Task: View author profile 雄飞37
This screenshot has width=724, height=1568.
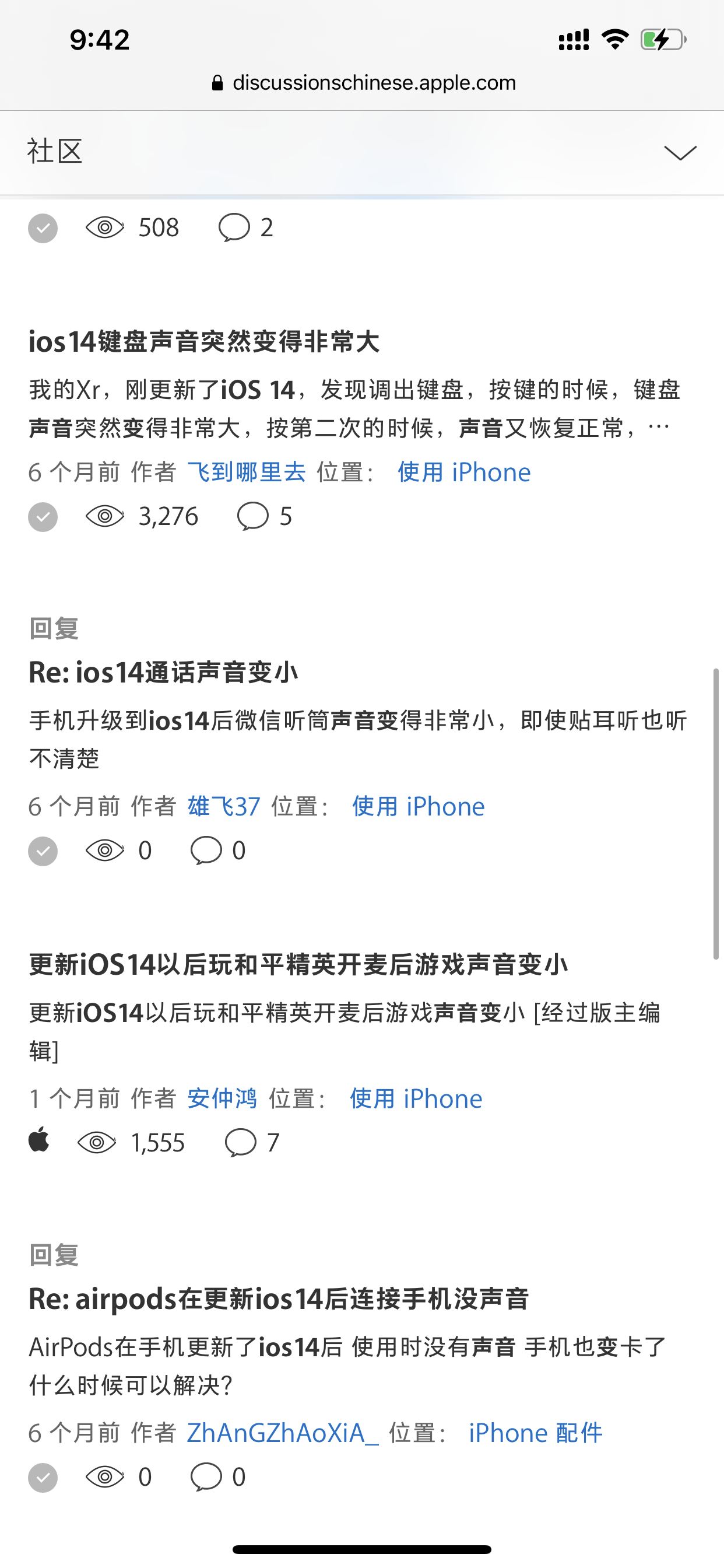Action: click(x=223, y=807)
